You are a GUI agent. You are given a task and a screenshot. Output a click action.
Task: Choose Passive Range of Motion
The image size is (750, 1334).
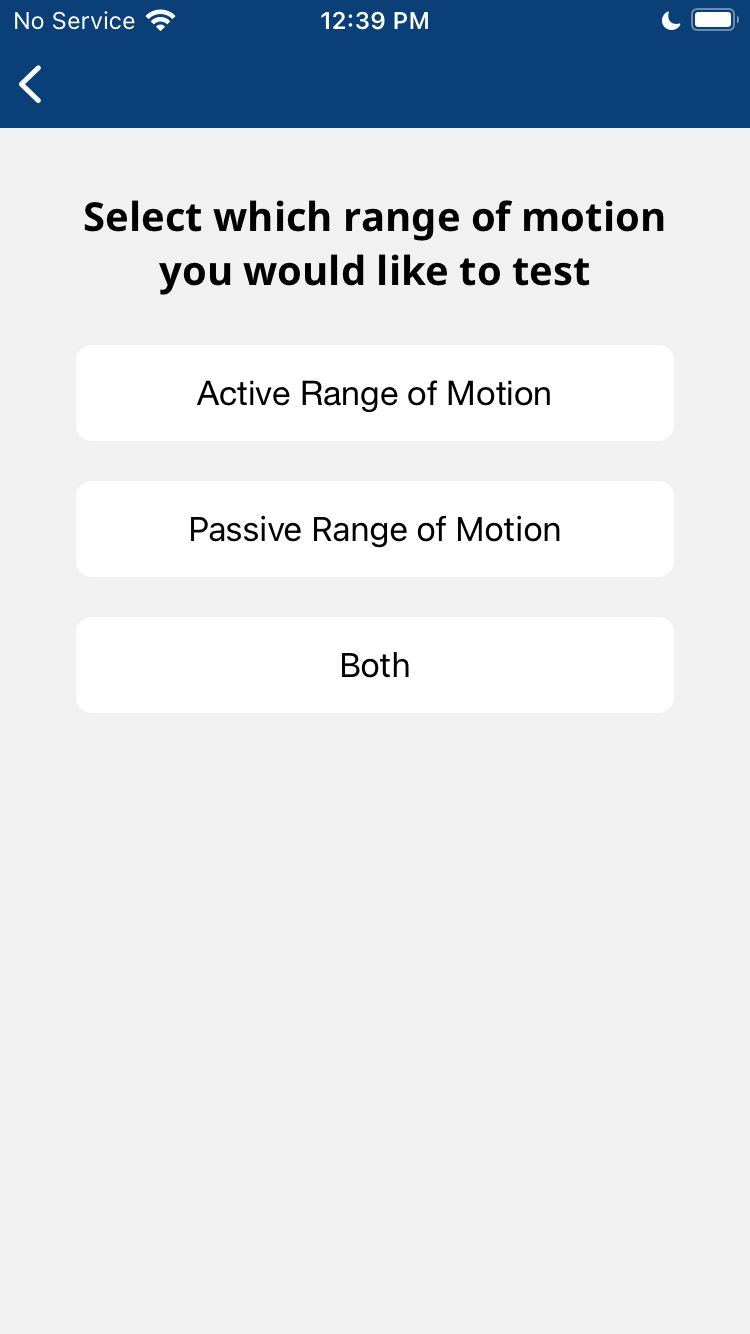pyautogui.click(x=375, y=529)
